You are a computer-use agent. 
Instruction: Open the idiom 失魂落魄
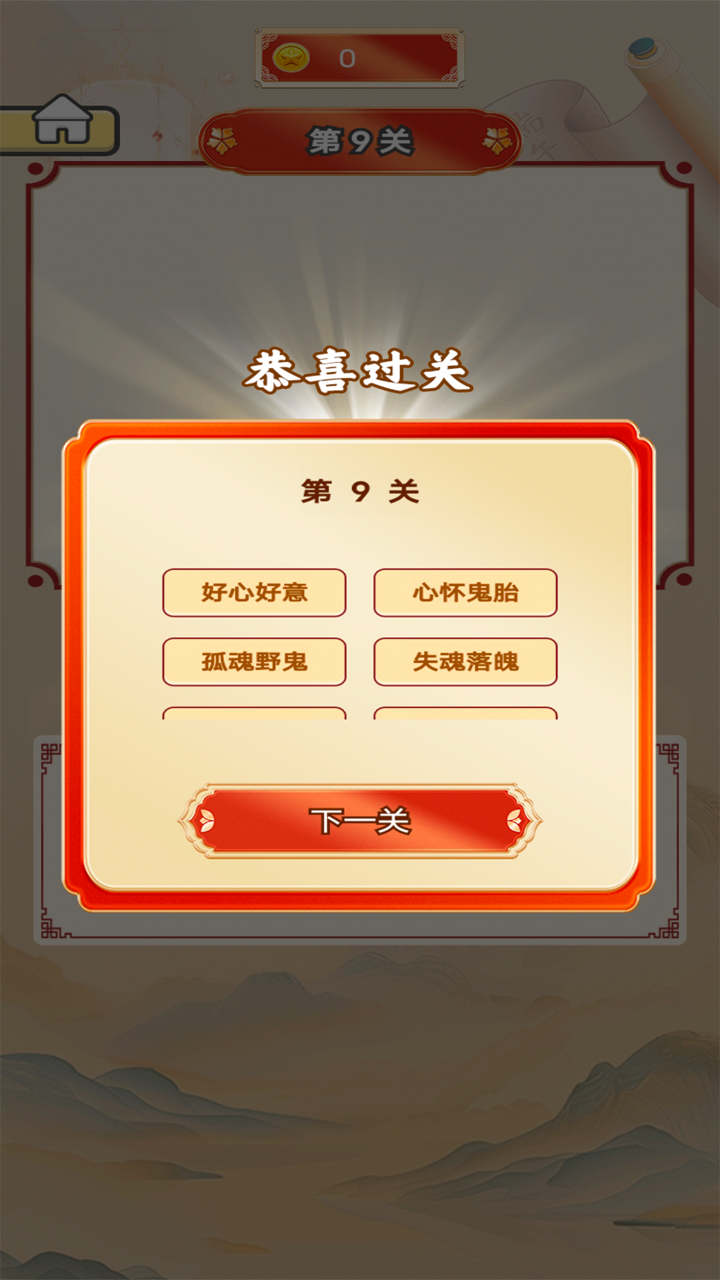pyautogui.click(x=465, y=661)
